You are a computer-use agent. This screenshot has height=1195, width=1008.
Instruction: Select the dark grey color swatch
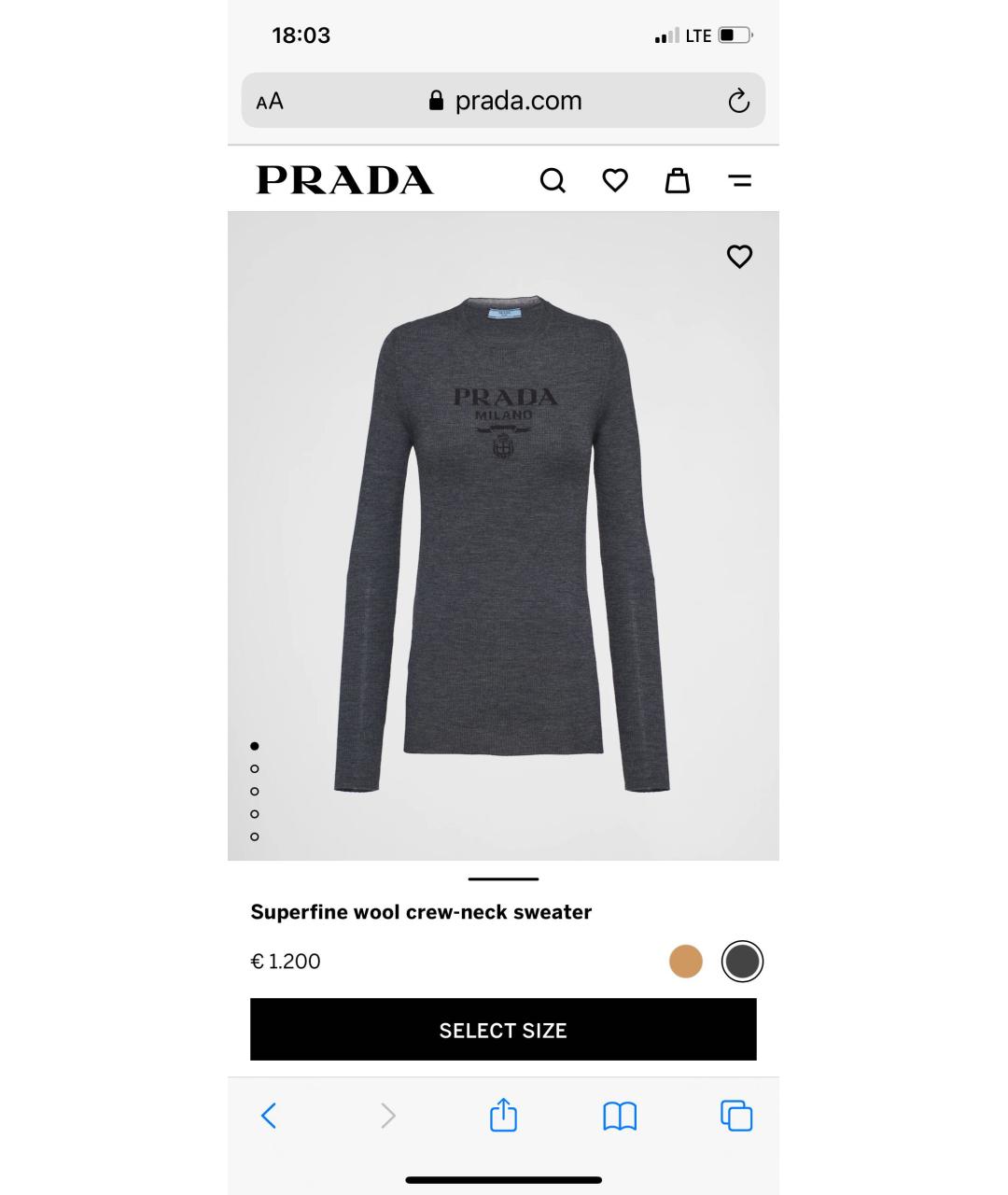tap(742, 962)
